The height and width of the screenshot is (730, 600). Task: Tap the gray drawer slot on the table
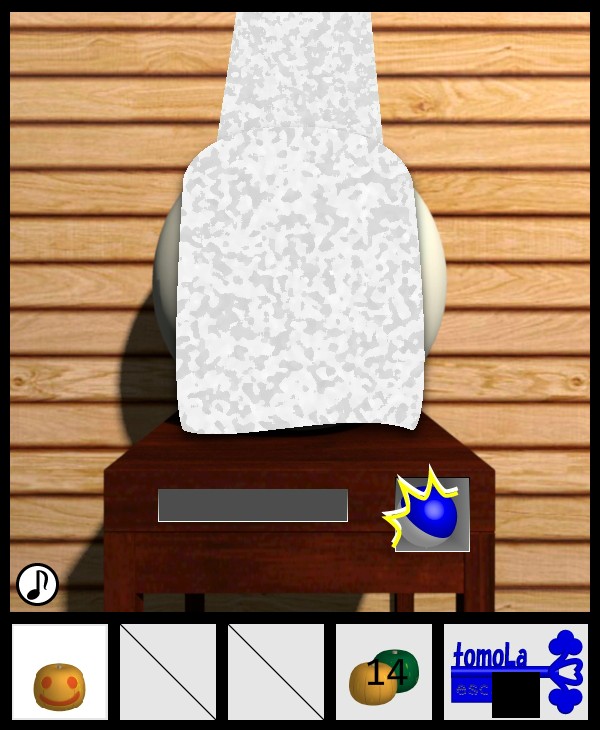click(252, 505)
